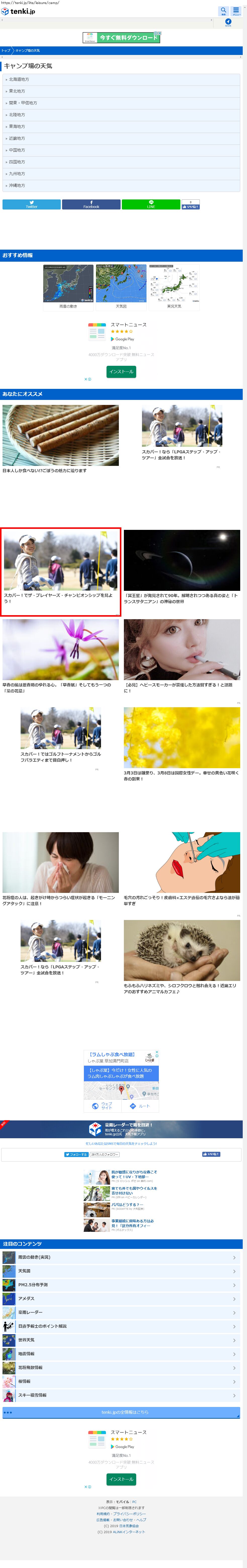Open 天気図 thumbnail
Screen dimensions: 247x1568
pos(121,286)
